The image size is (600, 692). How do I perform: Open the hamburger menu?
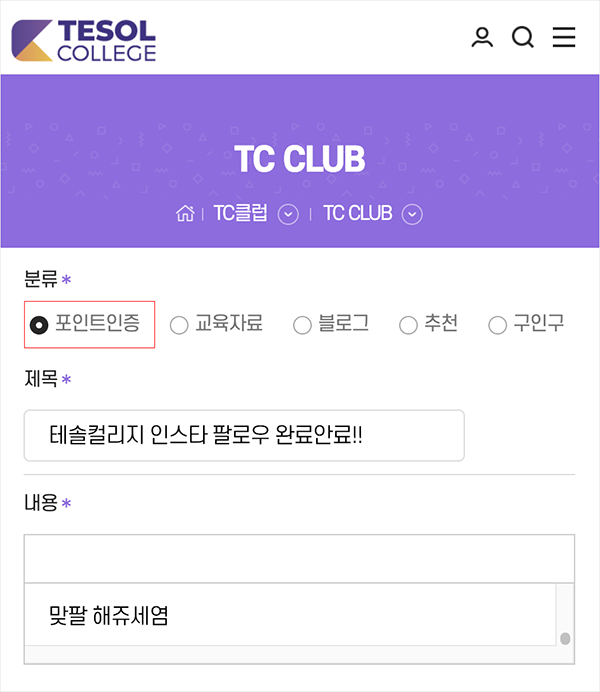pyautogui.click(x=564, y=38)
